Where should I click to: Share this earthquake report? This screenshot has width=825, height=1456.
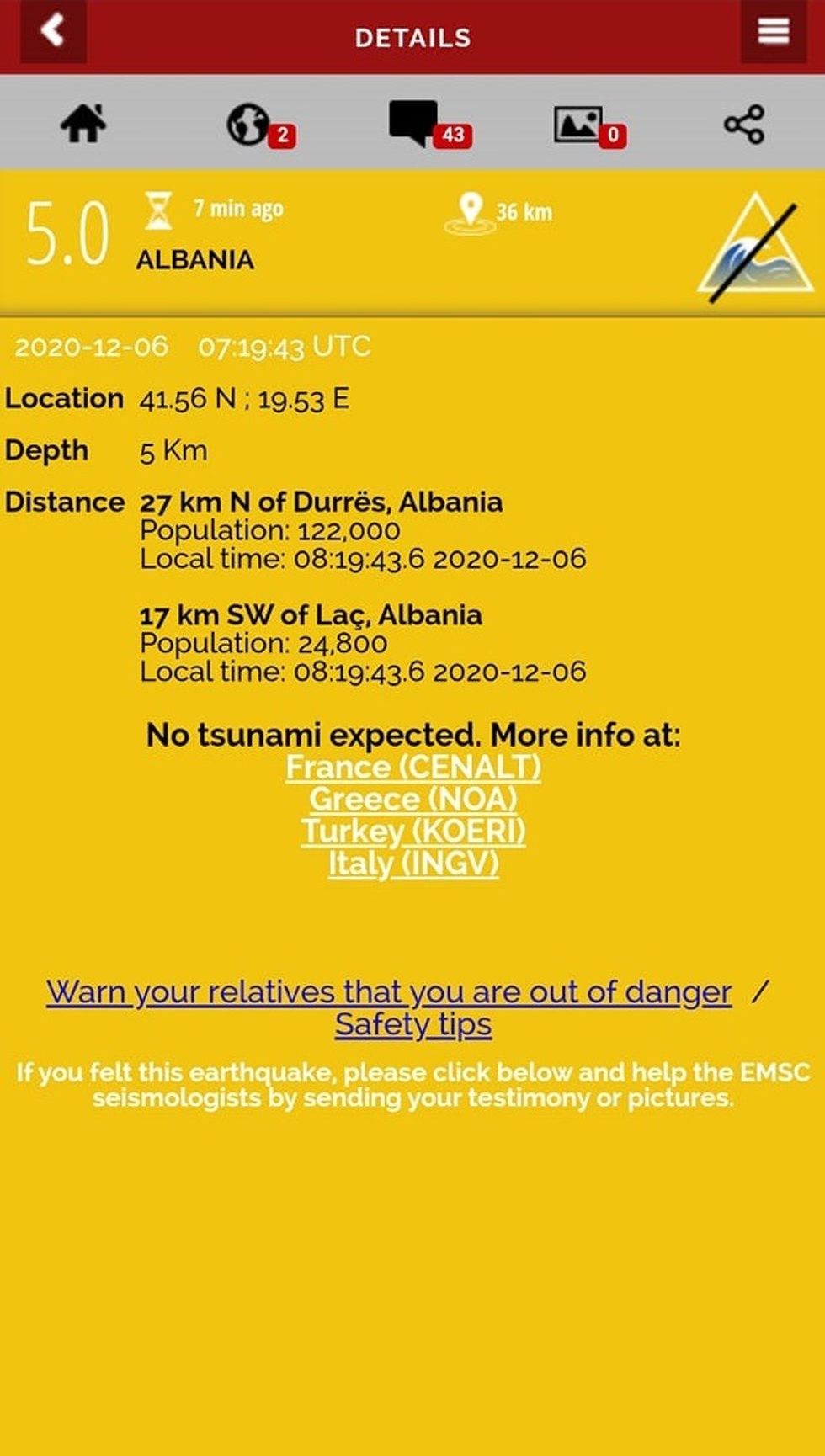[x=744, y=125]
